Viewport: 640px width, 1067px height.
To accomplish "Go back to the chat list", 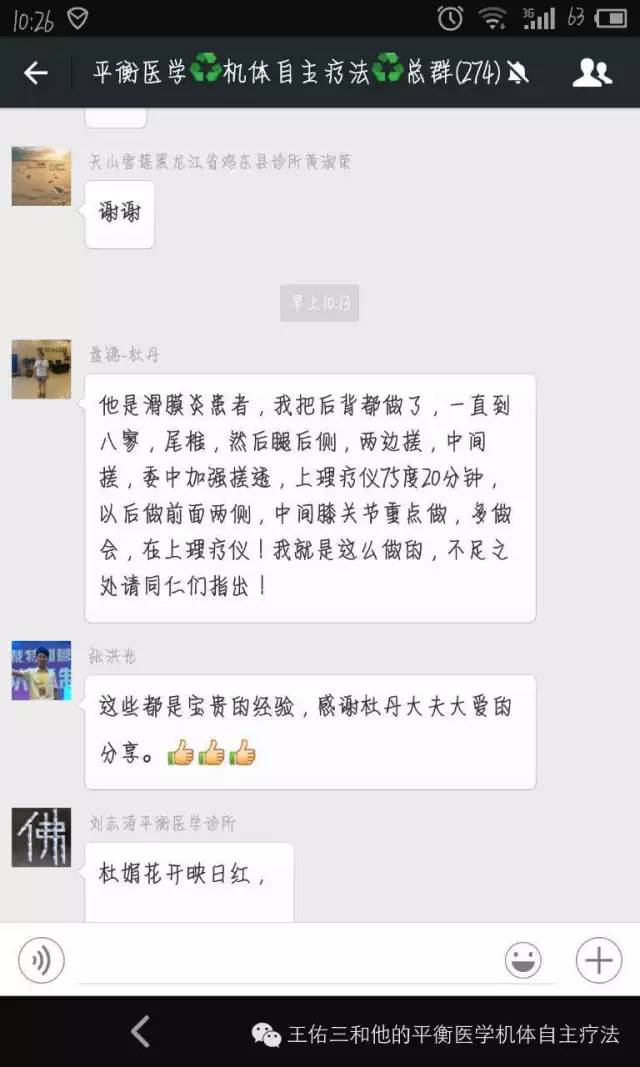I will (36, 73).
